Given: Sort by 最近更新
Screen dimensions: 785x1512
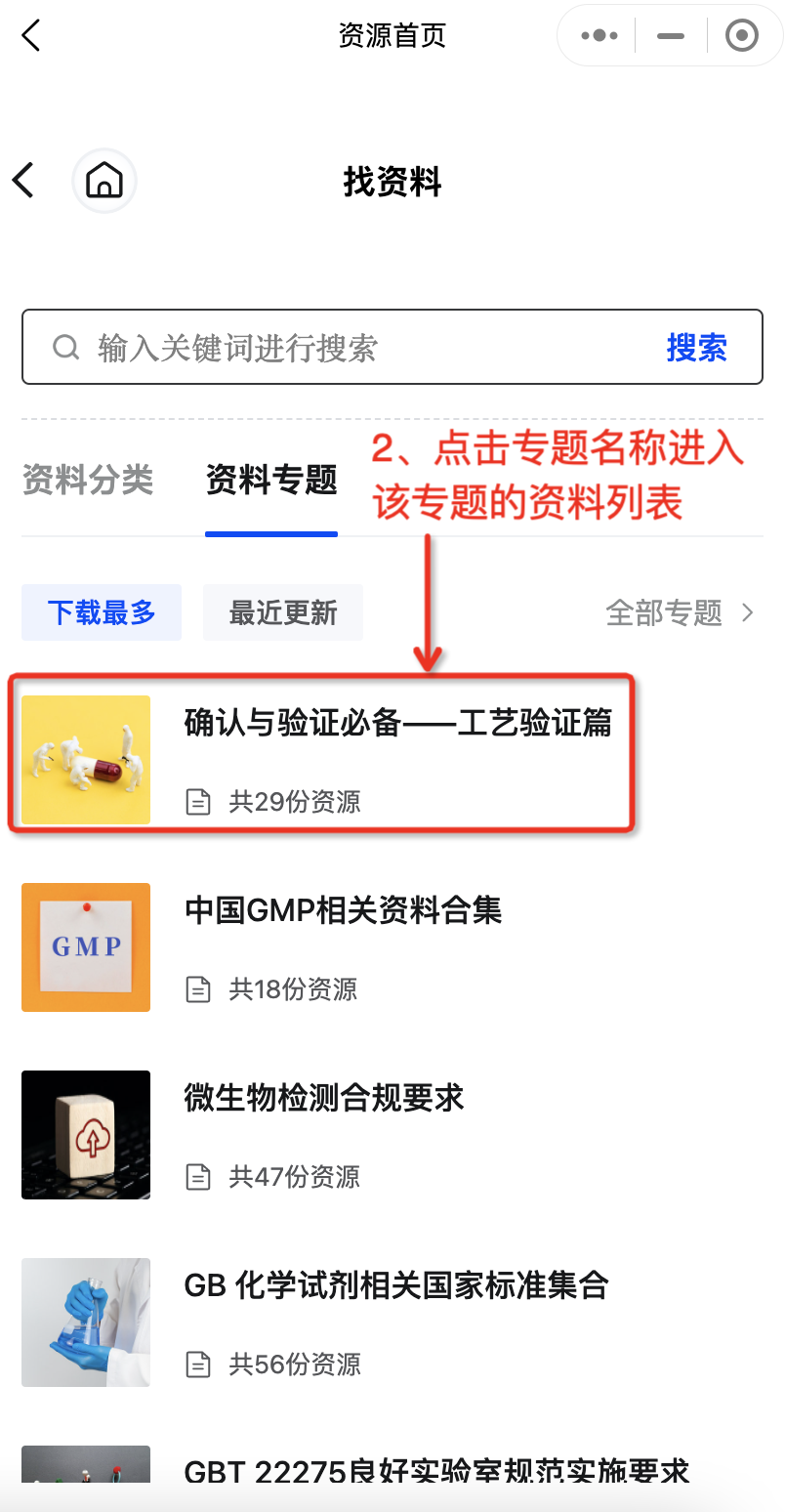Looking at the screenshot, I should 283,612.
